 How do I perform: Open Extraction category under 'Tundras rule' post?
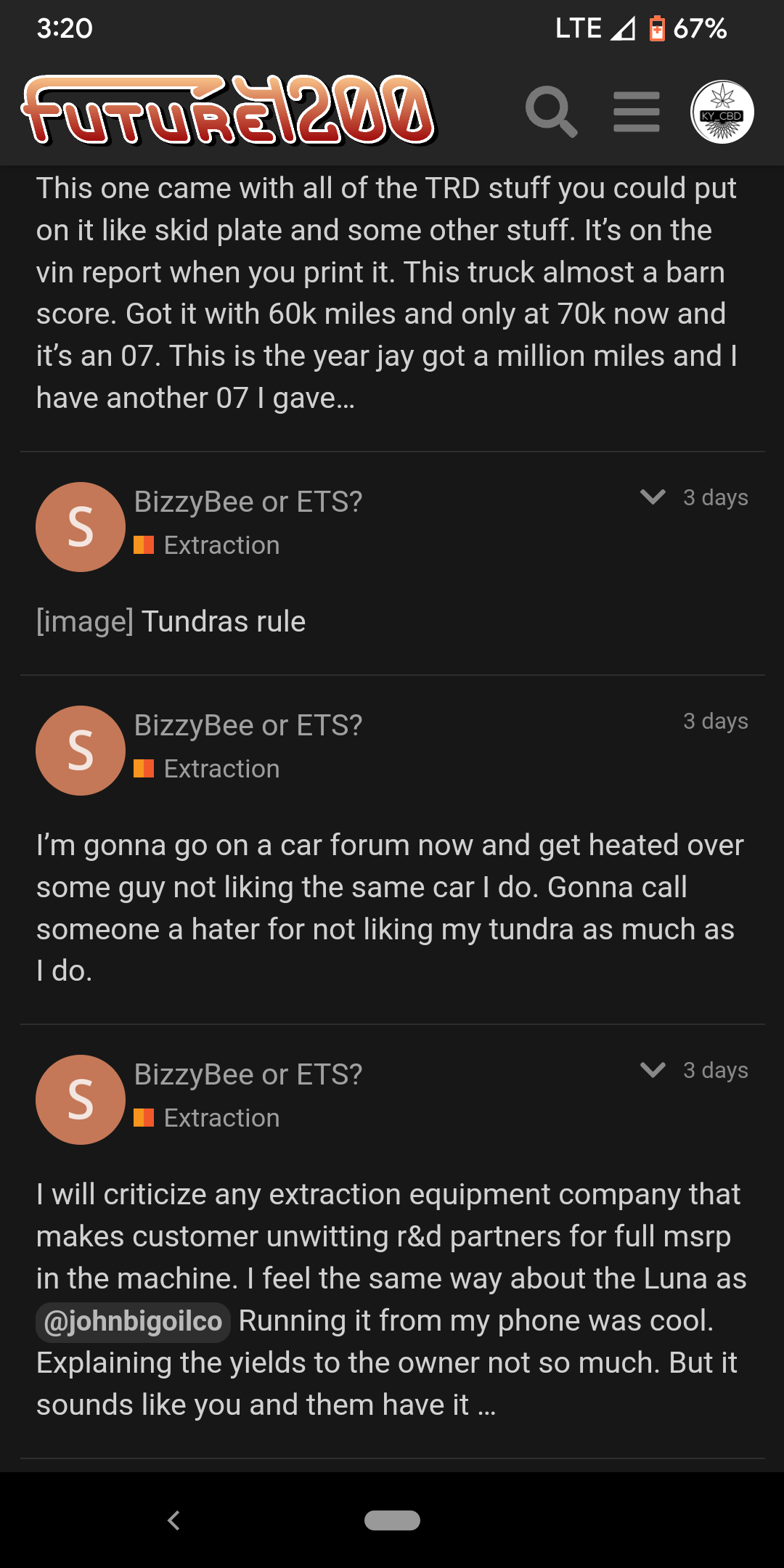click(221, 545)
